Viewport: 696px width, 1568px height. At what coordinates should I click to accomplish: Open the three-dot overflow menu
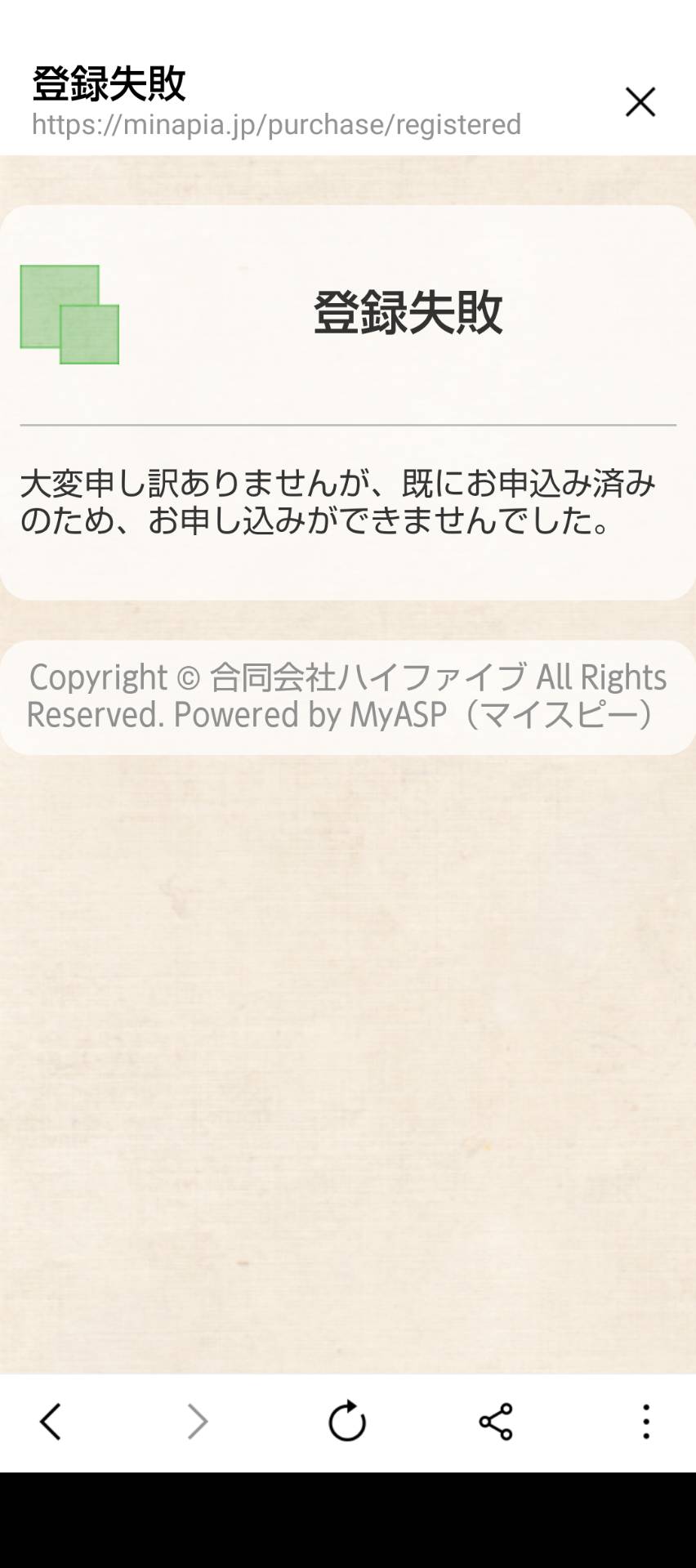coord(645,1422)
